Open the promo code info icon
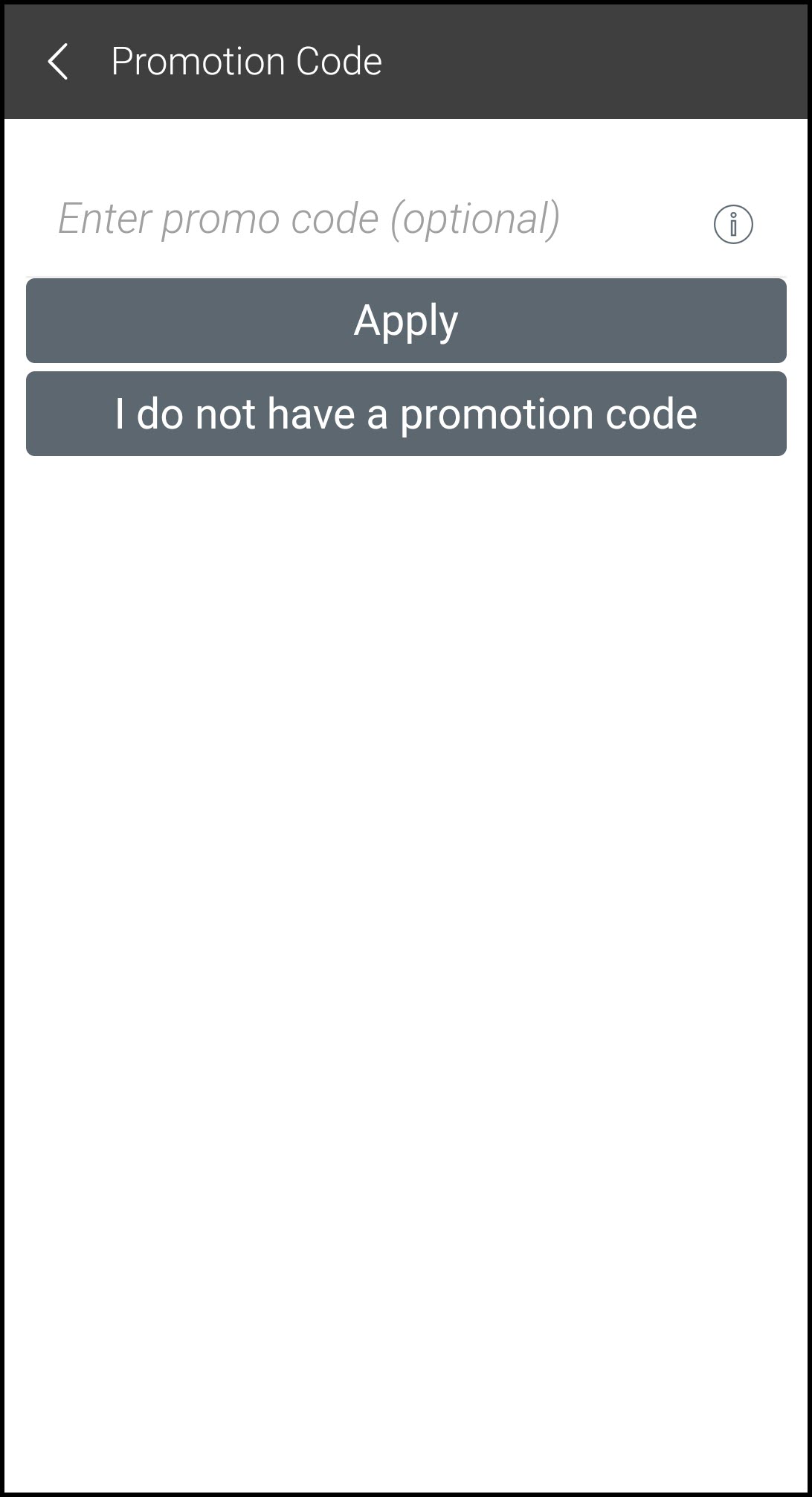 click(733, 224)
